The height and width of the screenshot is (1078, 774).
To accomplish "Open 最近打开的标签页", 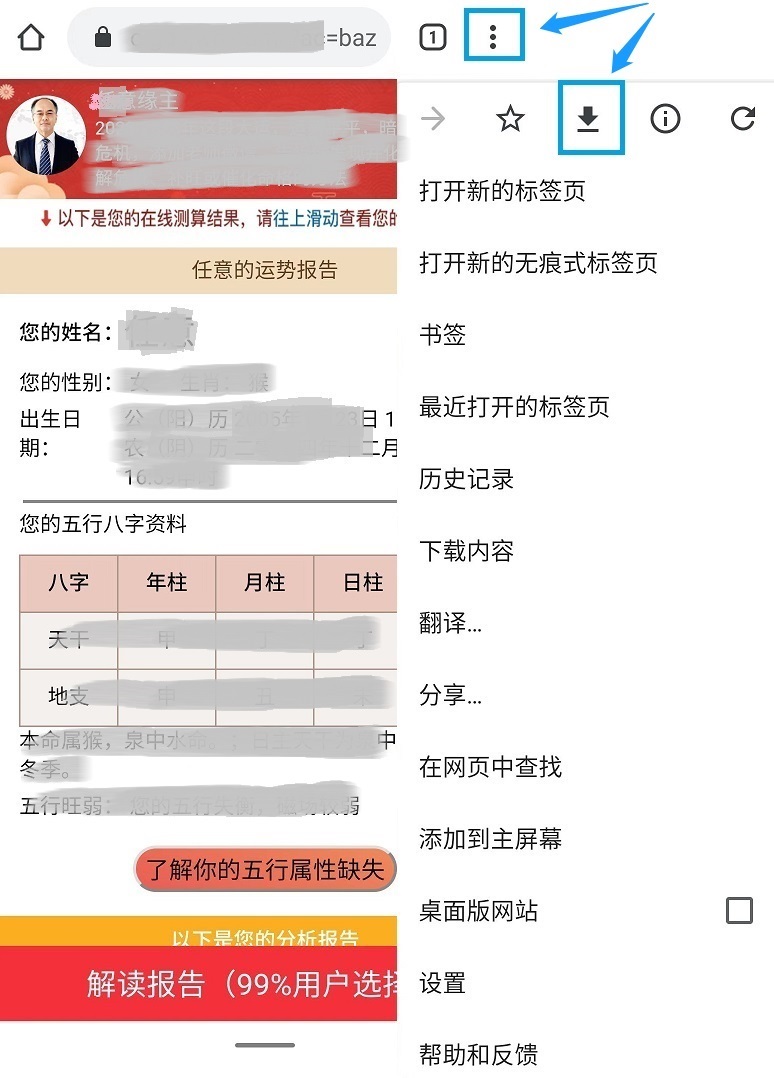I will (x=514, y=407).
